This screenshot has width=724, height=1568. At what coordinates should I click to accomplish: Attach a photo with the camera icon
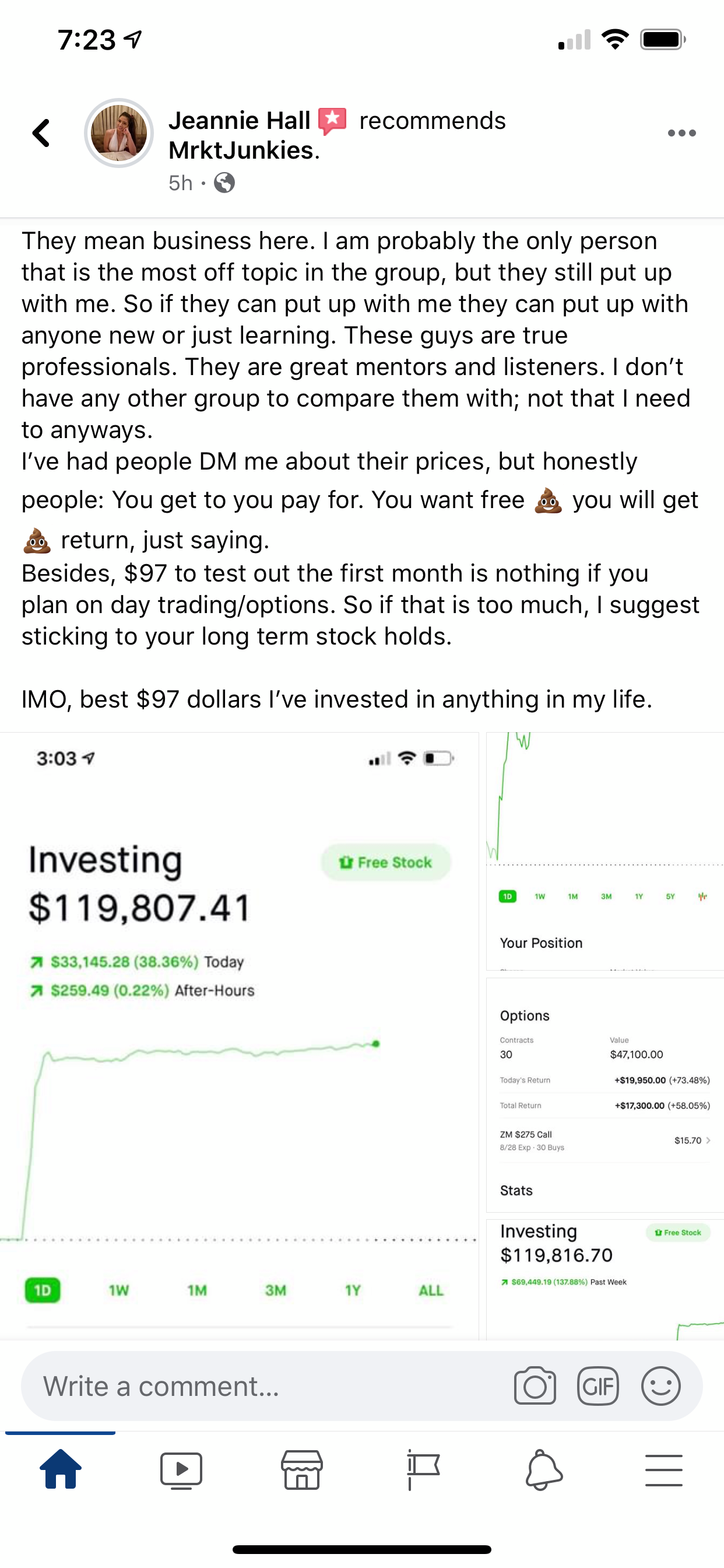(535, 1386)
